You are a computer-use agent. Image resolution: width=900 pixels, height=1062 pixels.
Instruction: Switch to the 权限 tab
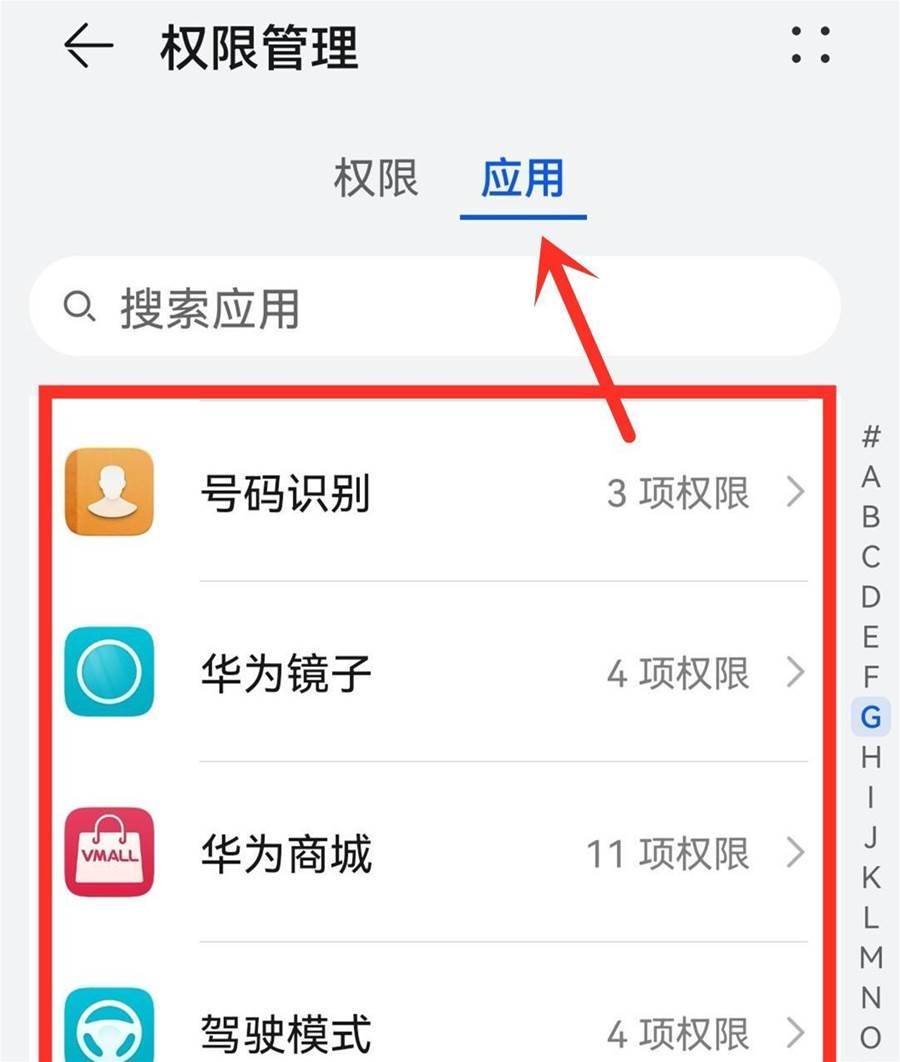[376, 179]
